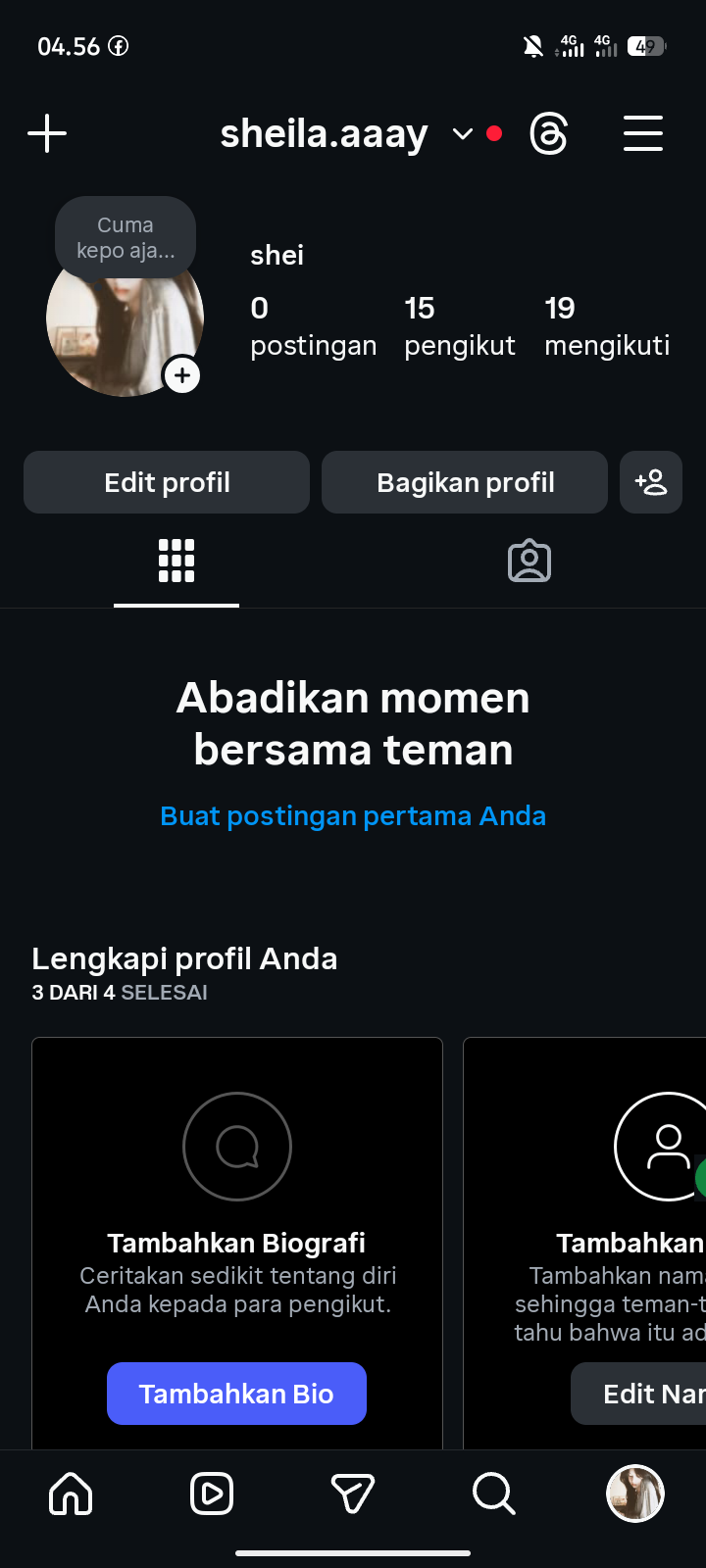The image size is (706, 1568).
Task: Tap the Tambahkan Bio button
Action: (236, 1394)
